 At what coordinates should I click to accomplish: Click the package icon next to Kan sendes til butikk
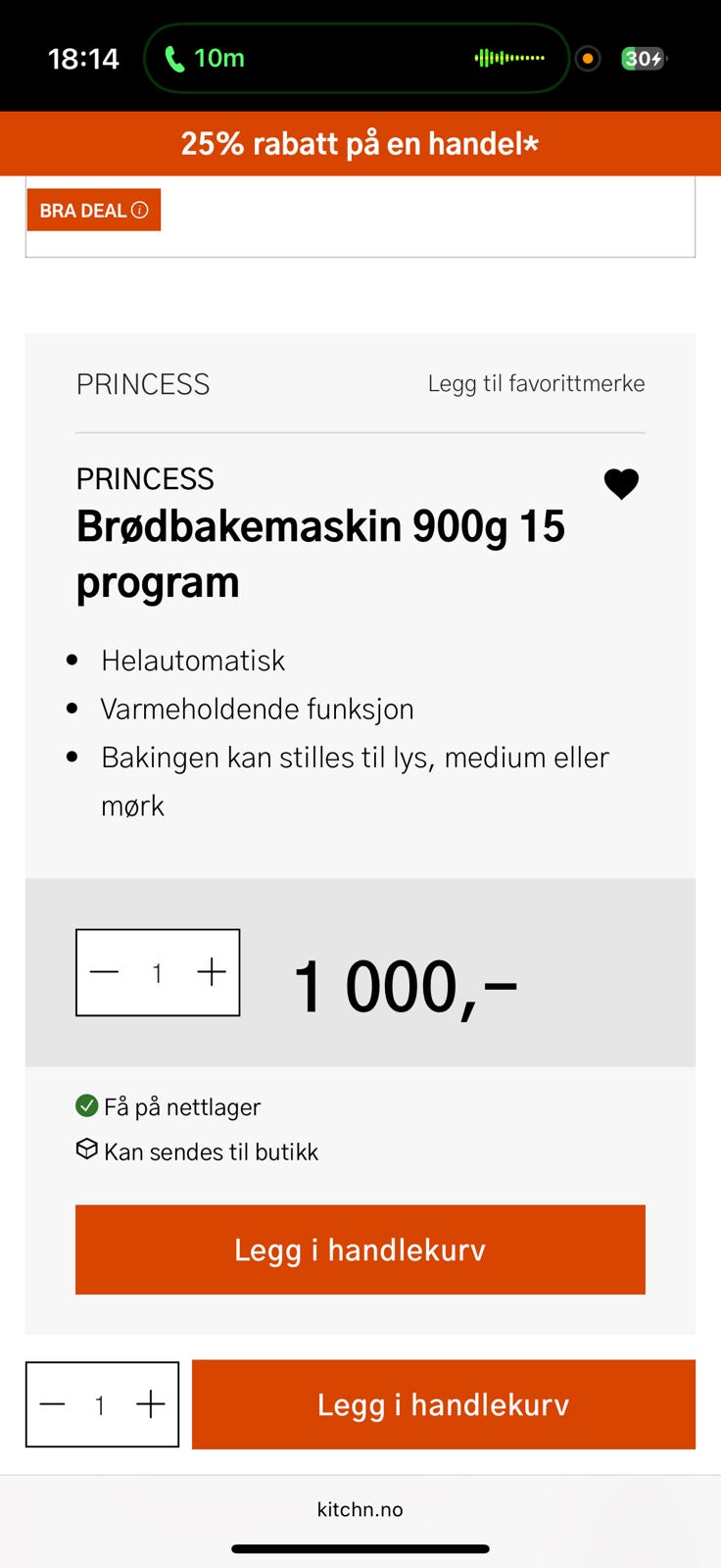click(86, 1151)
